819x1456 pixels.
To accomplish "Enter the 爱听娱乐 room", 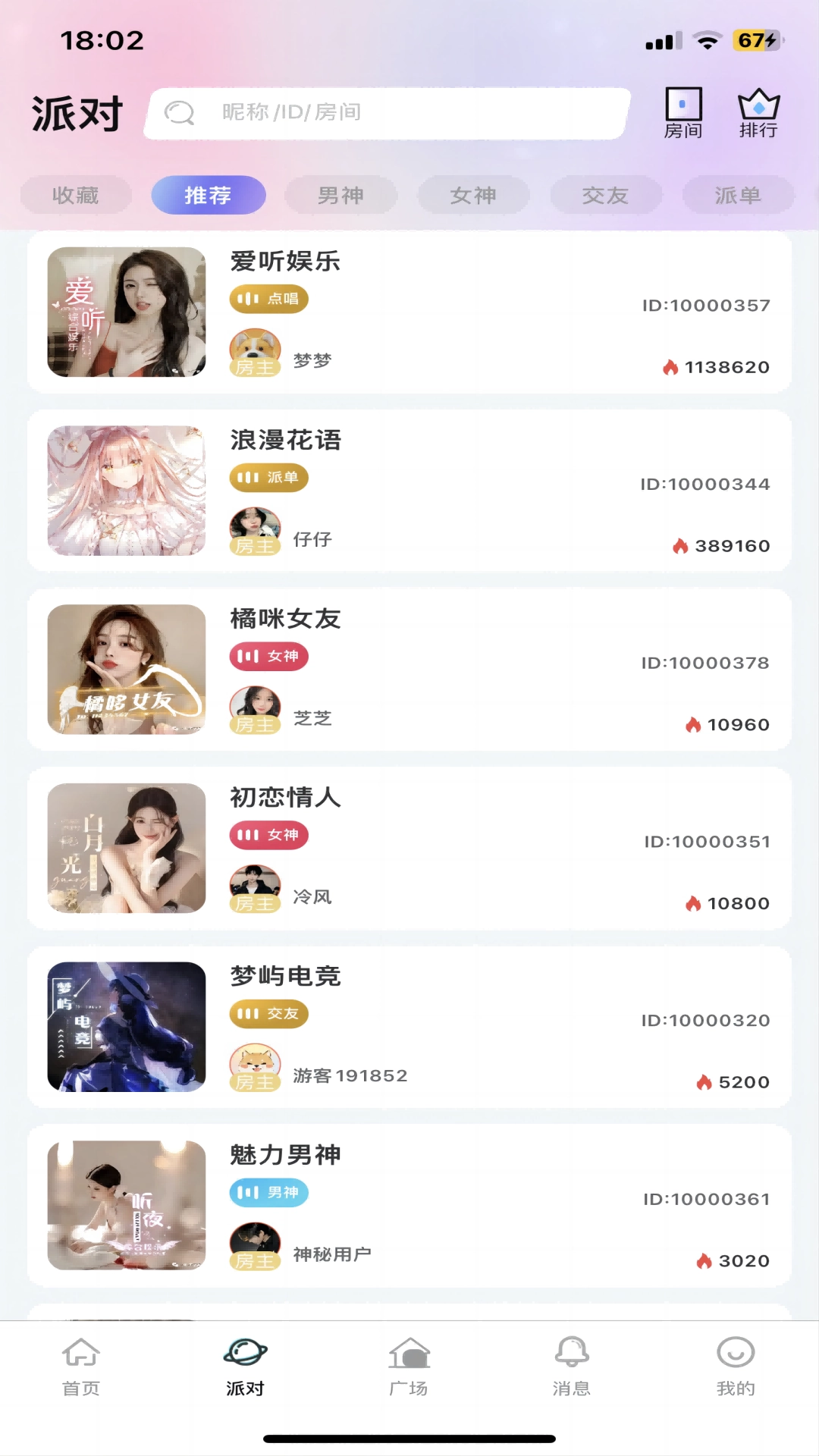I will point(409,312).
